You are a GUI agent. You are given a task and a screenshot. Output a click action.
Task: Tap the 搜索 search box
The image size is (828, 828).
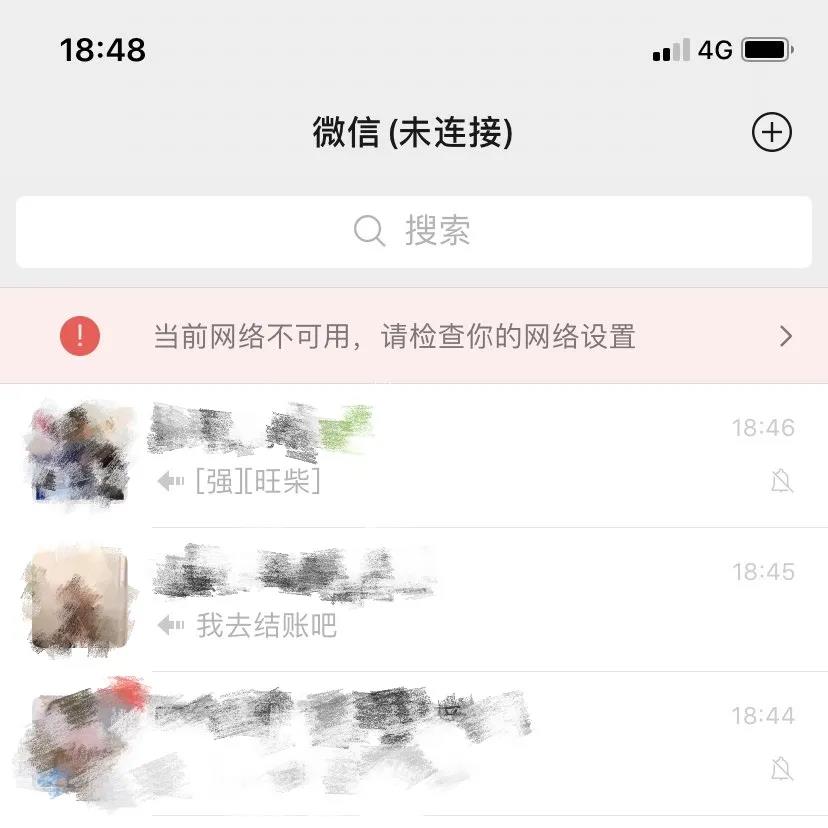click(x=413, y=232)
